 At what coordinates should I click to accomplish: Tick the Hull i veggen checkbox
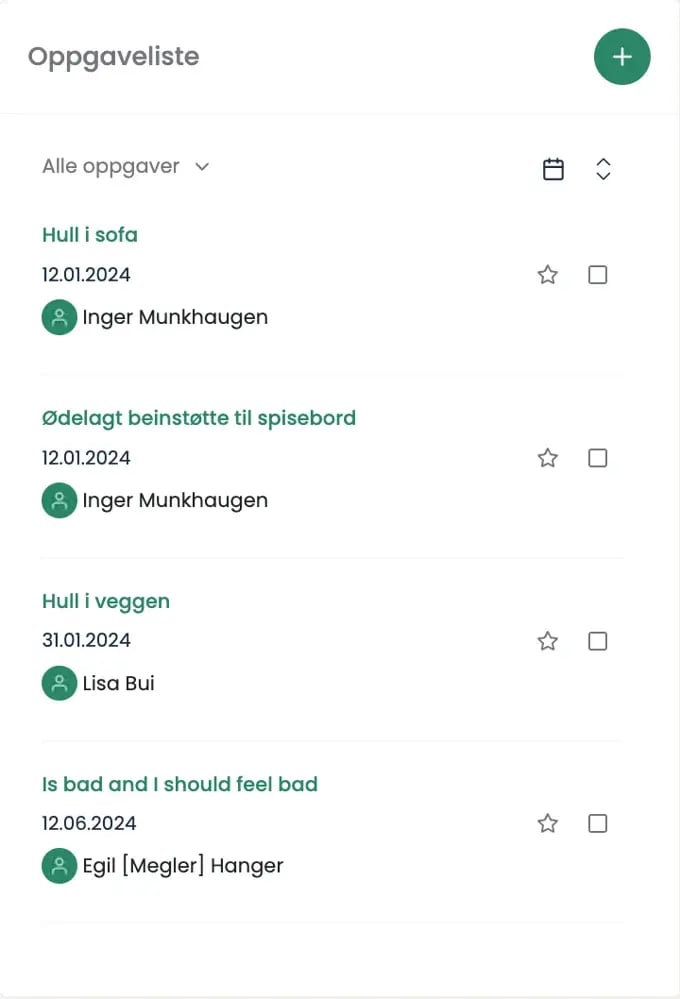click(598, 641)
